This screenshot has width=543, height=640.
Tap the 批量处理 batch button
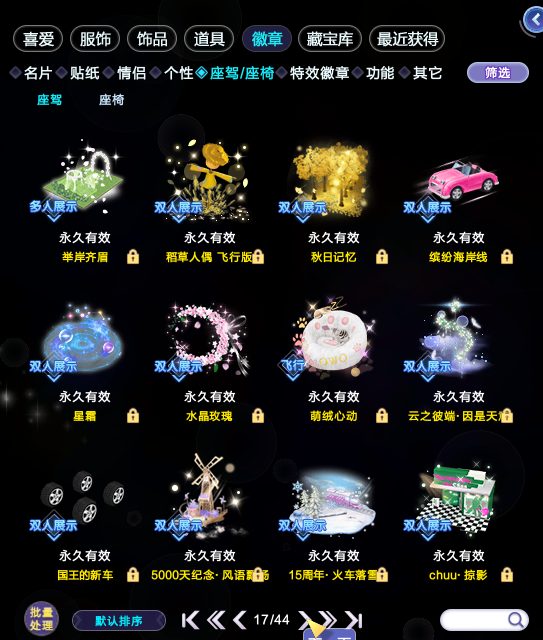(41, 619)
